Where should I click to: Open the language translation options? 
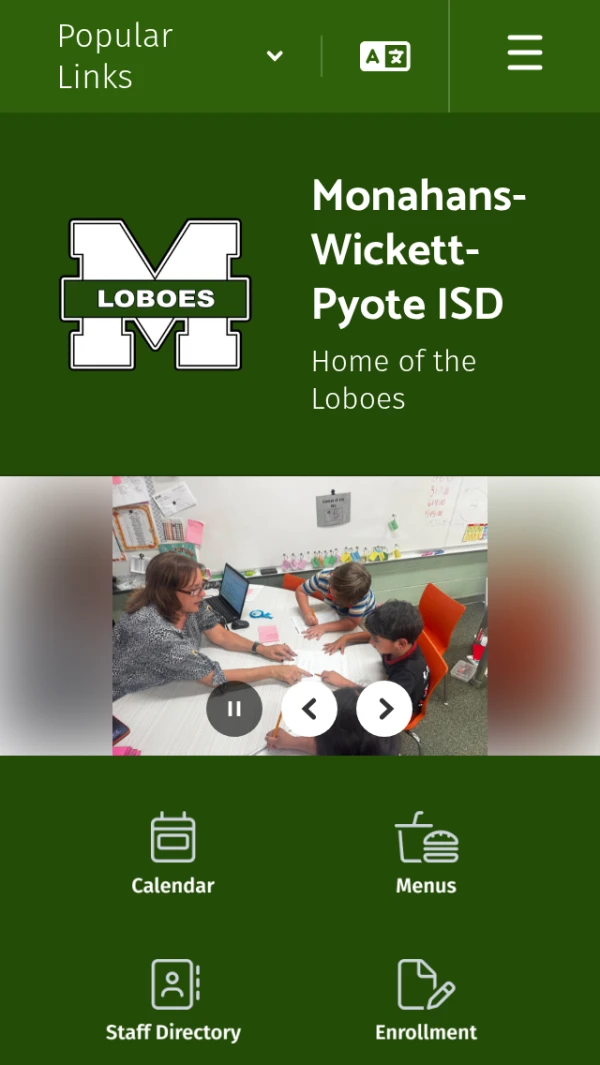pos(385,56)
